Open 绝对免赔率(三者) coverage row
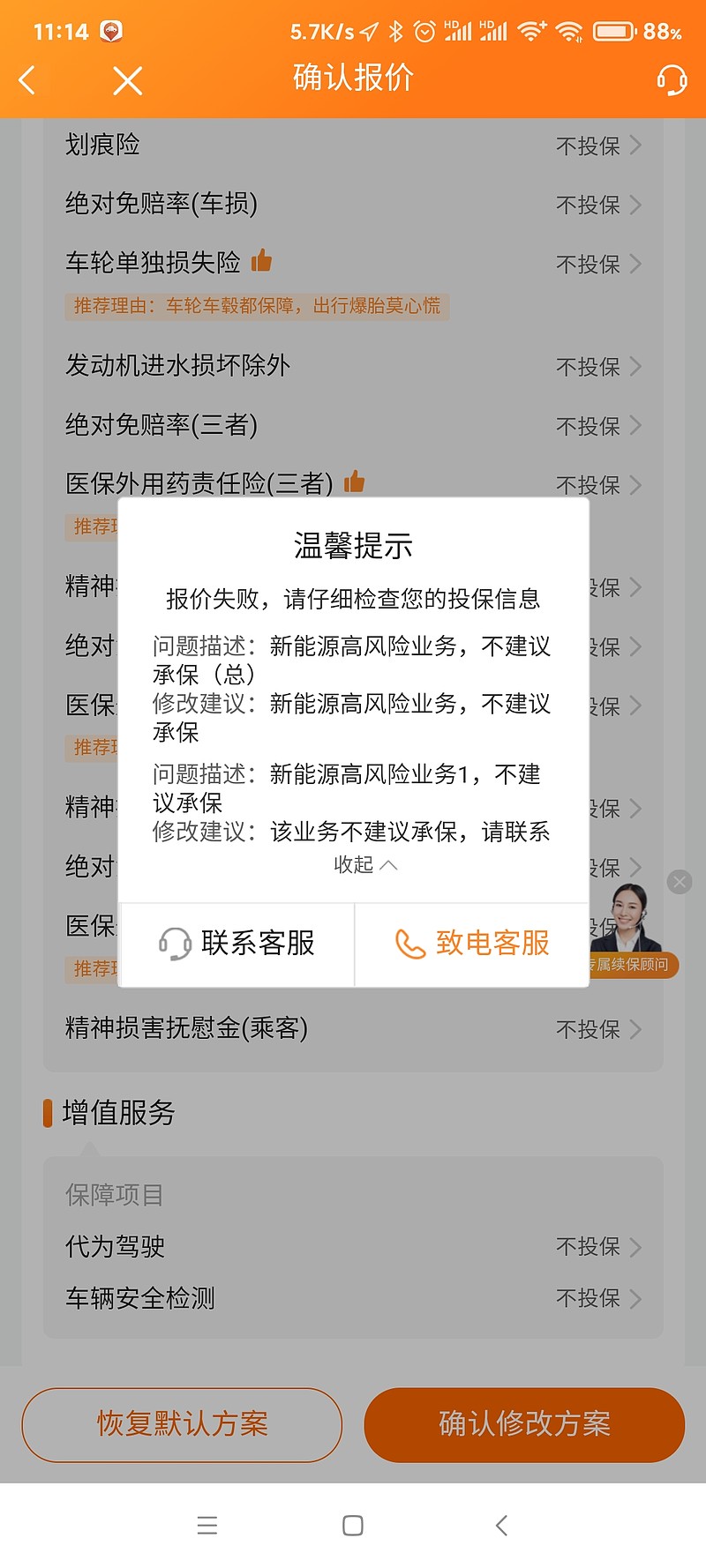The height and width of the screenshot is (1568, 706). 353,425
